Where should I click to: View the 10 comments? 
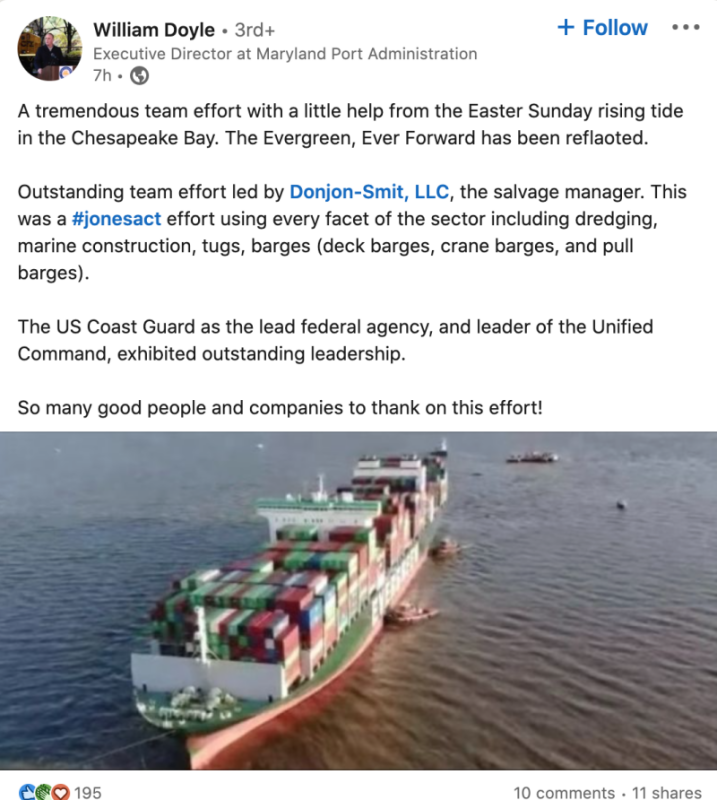coord(562,792)
